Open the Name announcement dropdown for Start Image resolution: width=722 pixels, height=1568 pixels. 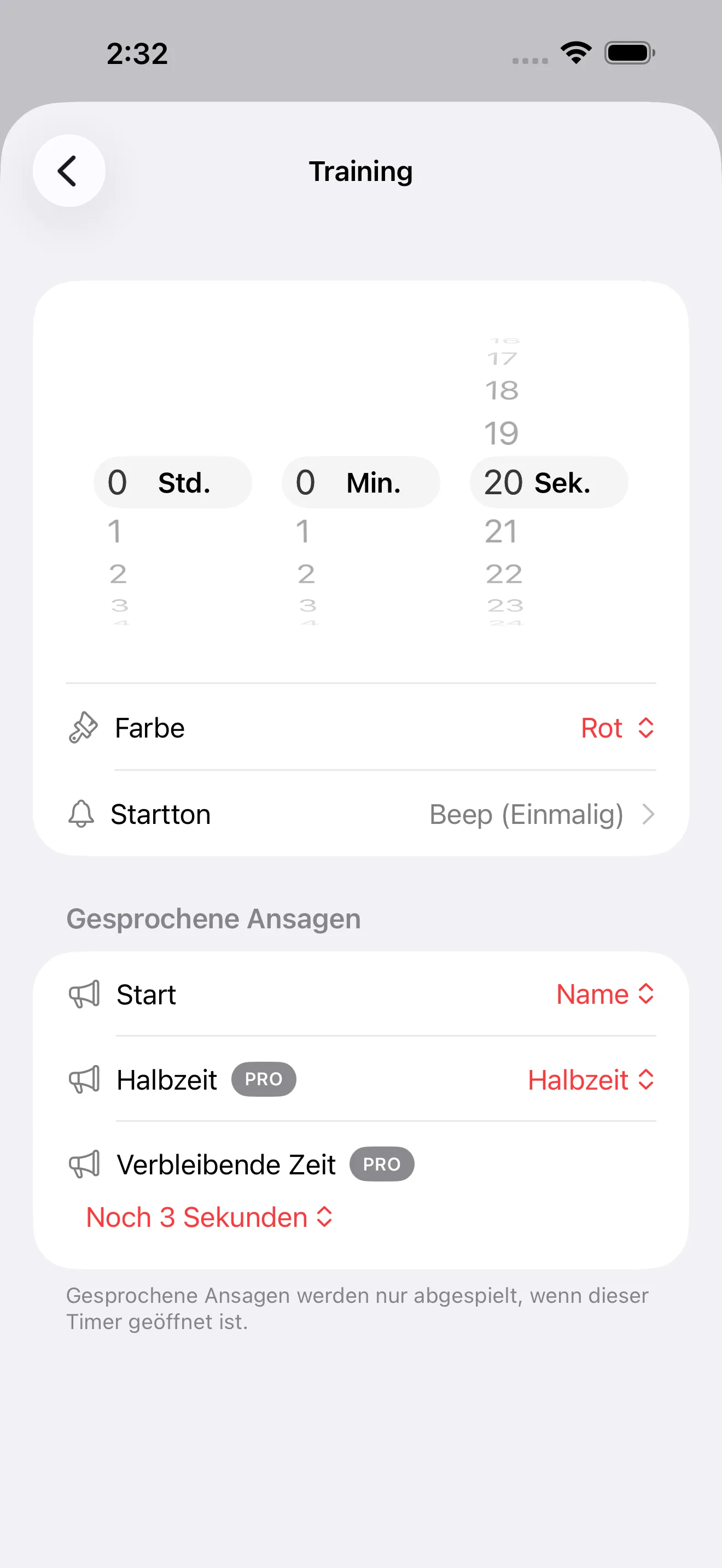[x=605, y=993]
